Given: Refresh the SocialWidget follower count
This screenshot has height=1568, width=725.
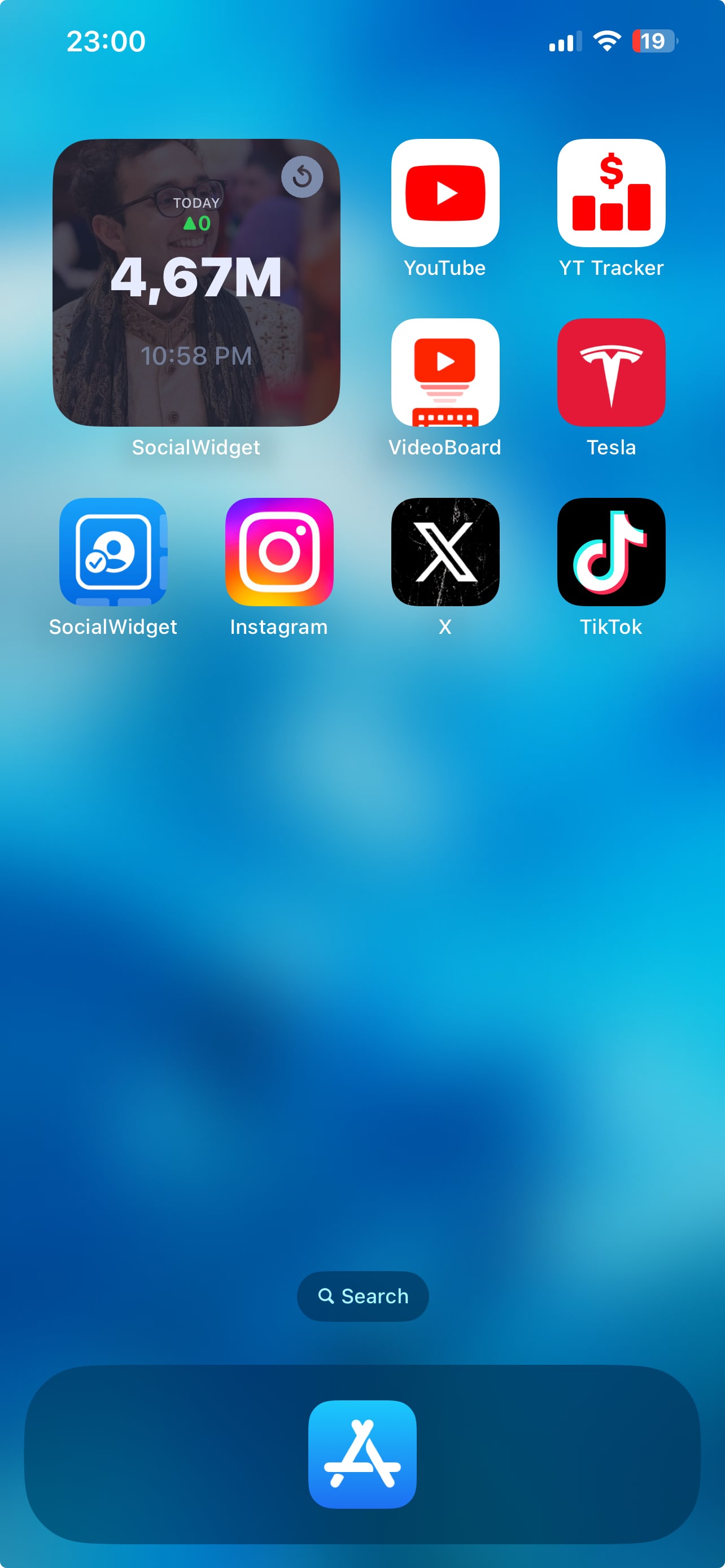Looking at the screenshot, I should click(302, 177).
